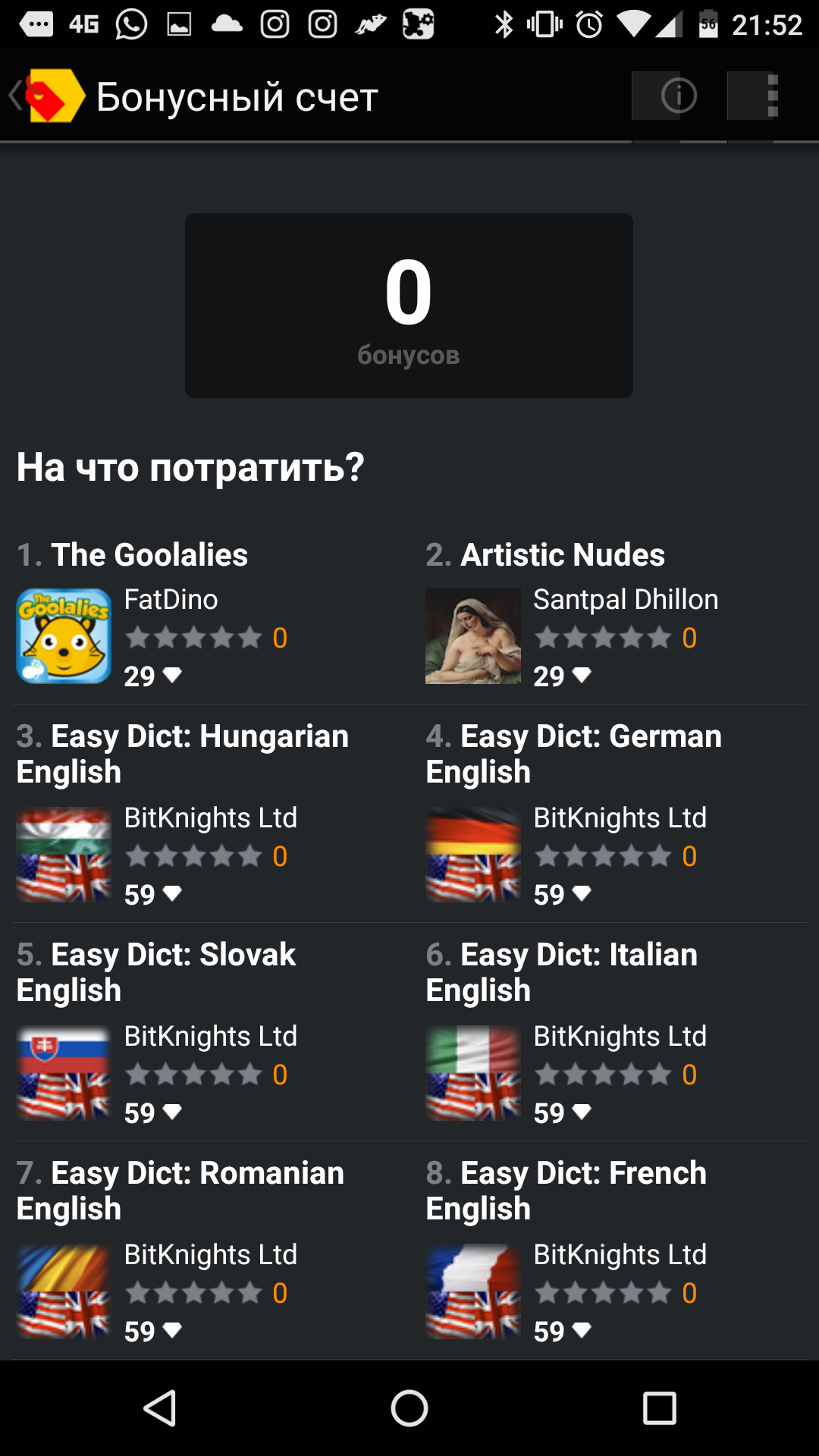The width and height of the screenshot is (819, 1456).
Task: Go back using the app logo arrow
Action: (x=45, y=96)
